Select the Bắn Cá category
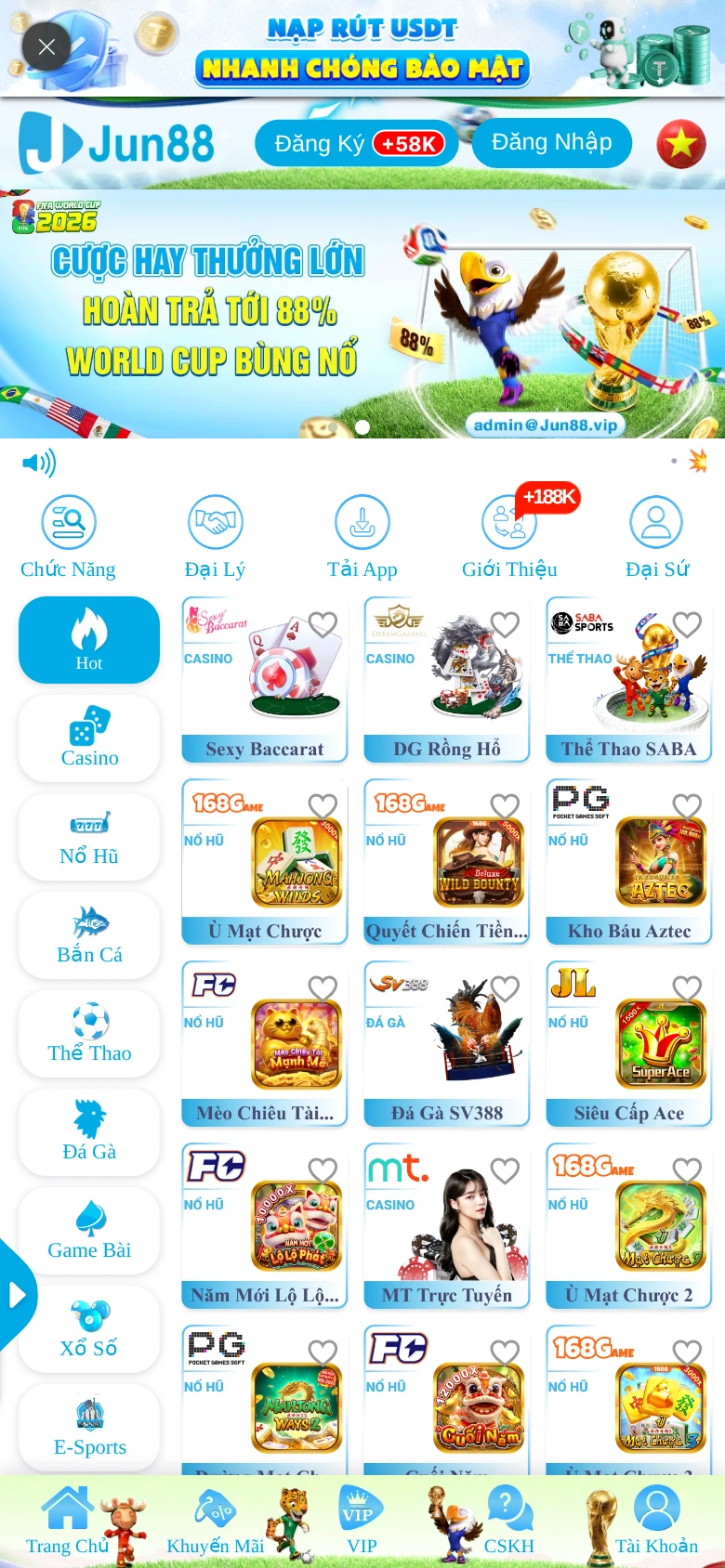The height and width of the screenshot is (1568, 725). click(89, 934)
